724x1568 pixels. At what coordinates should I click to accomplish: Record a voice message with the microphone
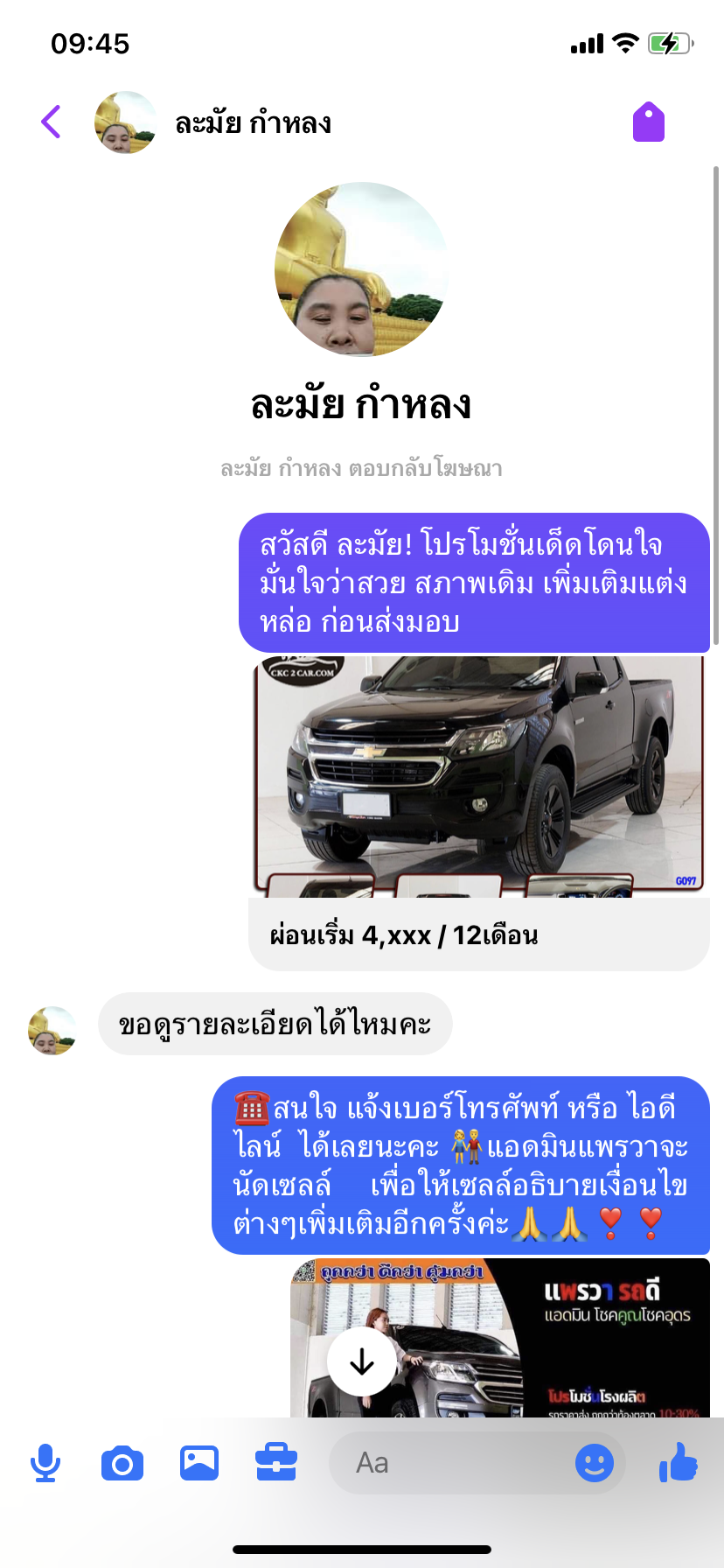(x=45, y=1463)
